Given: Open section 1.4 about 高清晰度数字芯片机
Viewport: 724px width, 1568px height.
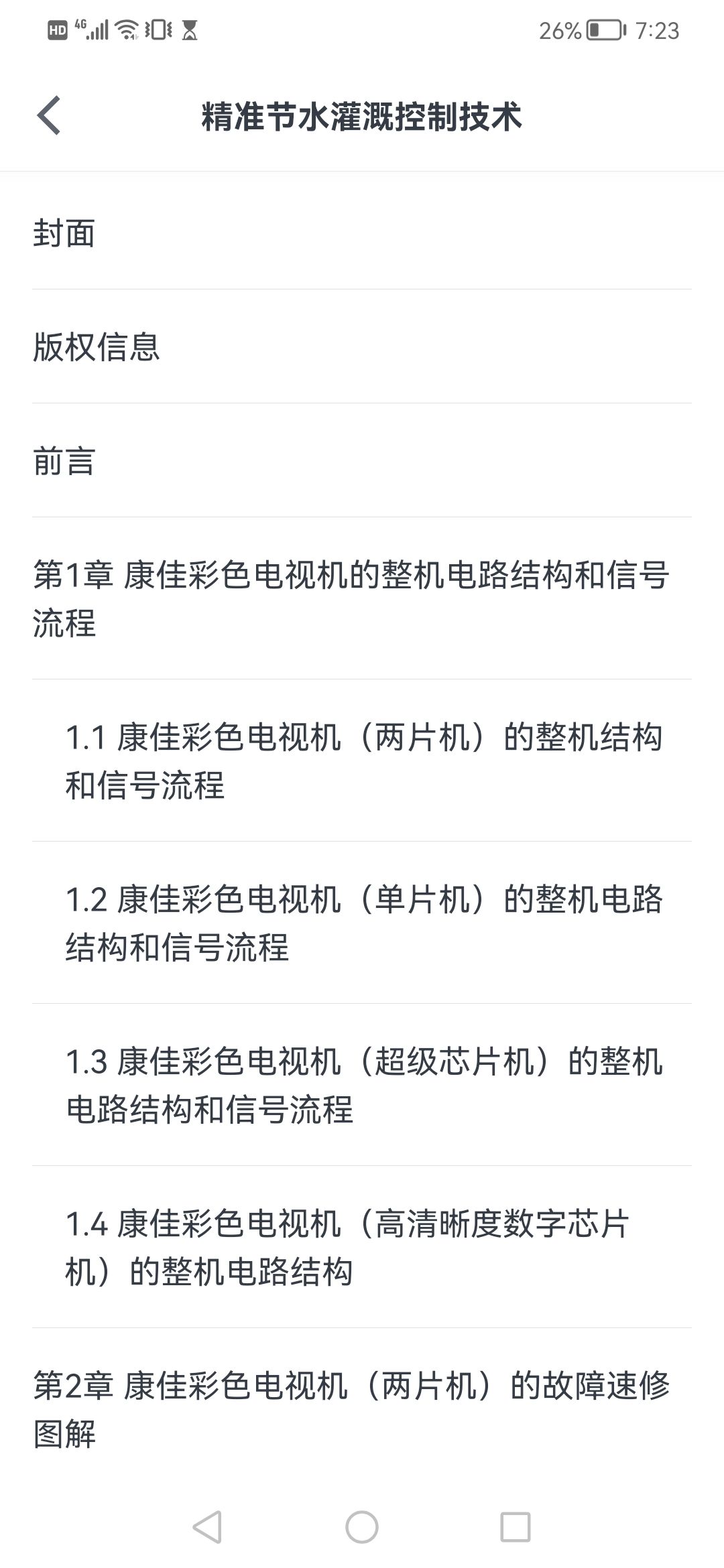Looking at the screenshot, I should tap(362, 1247).
